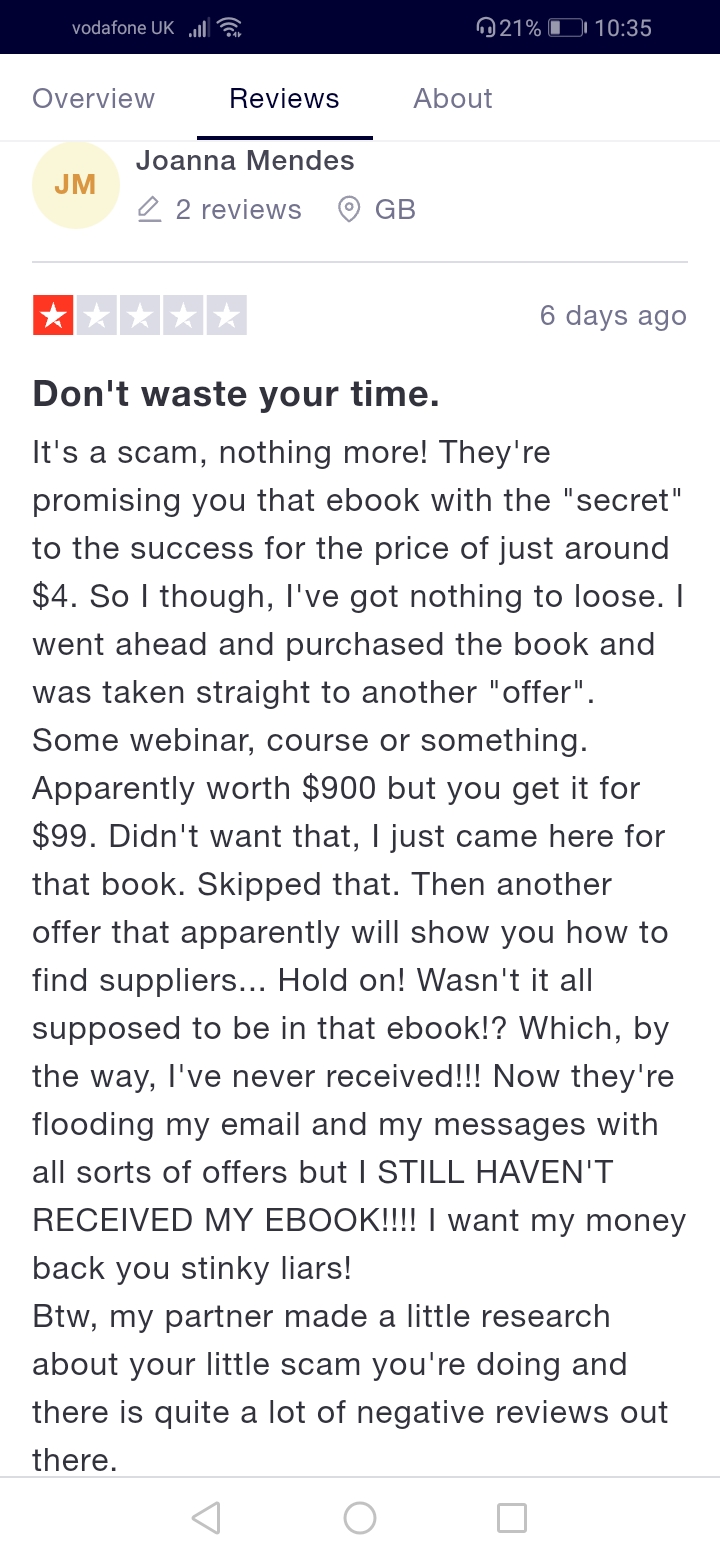Return to the home screen
Viewport: 720px width, 1560px height.
[x=360, y=1518]
